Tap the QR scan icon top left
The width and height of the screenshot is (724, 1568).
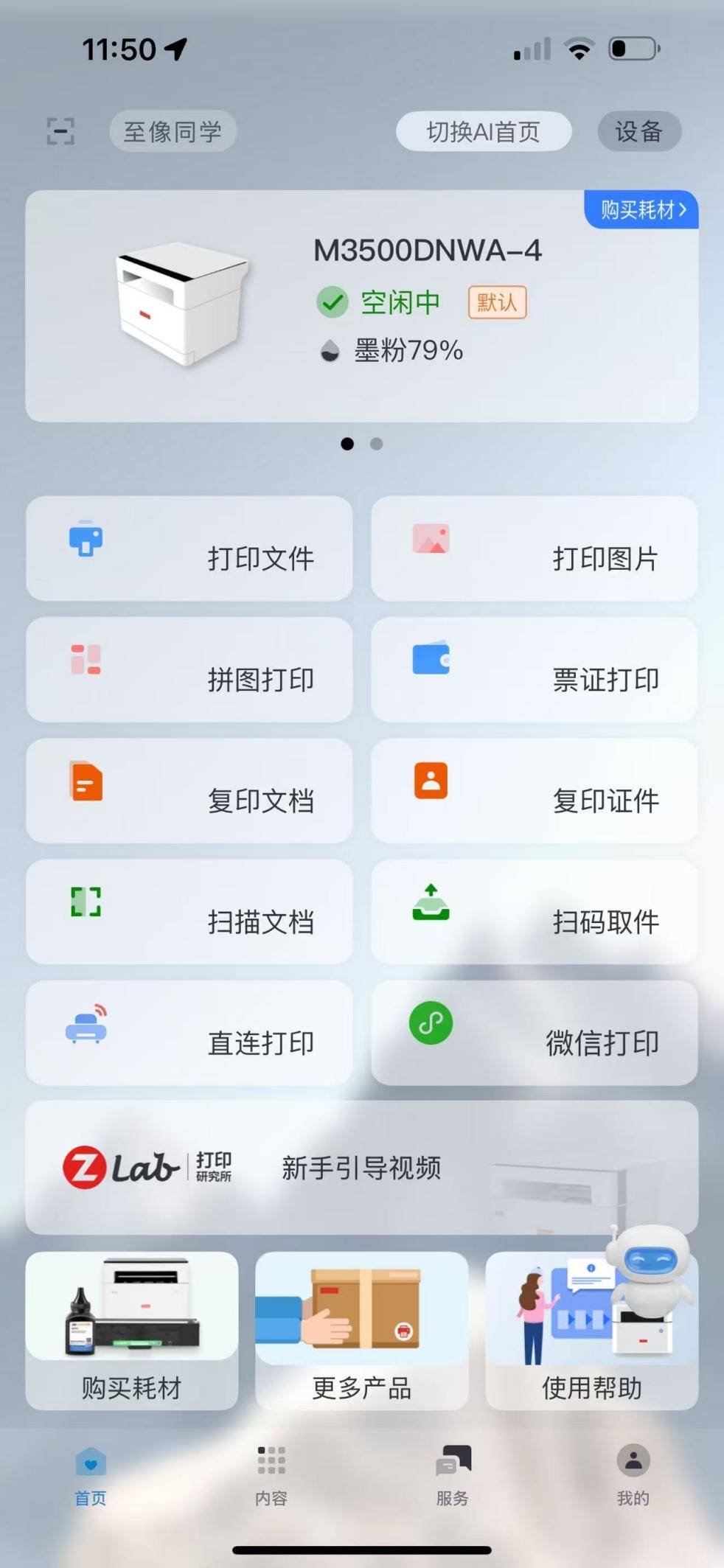click(62, 130)
